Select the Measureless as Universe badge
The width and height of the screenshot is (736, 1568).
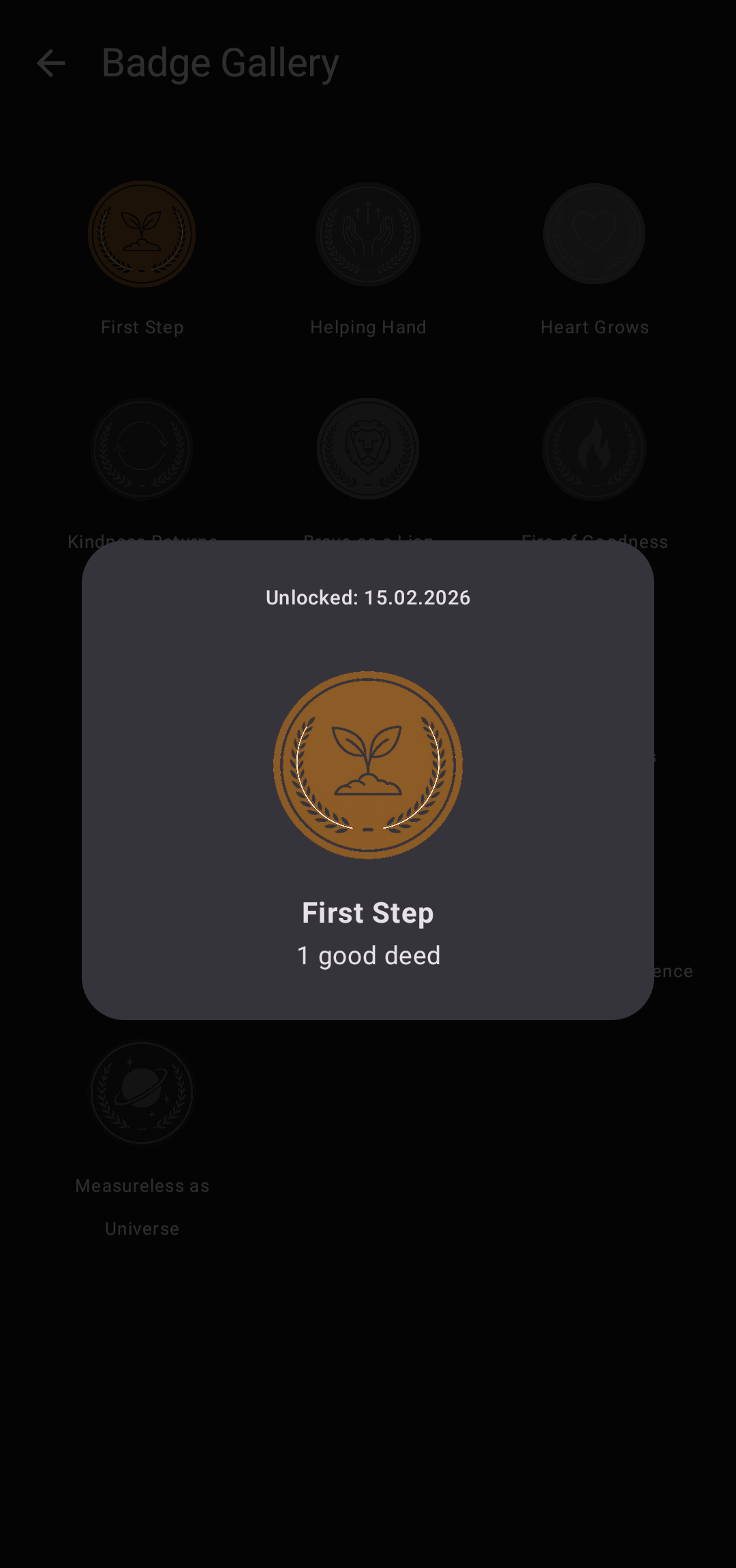142,1092
